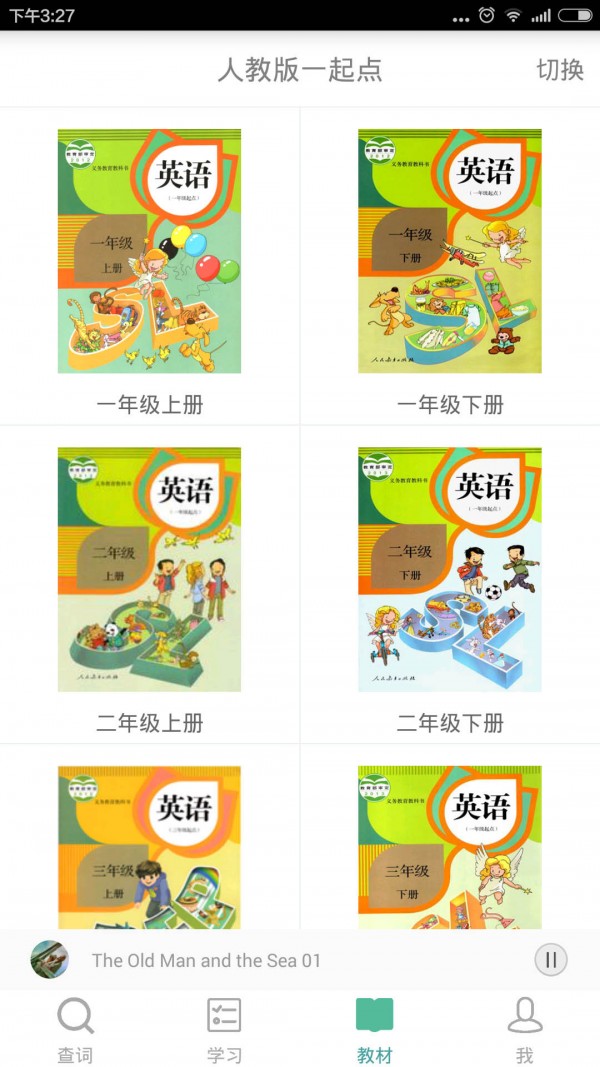This screenshot has width=600, height=1067.
Task: Switch to the 学习 tab
Action: 224,1030
